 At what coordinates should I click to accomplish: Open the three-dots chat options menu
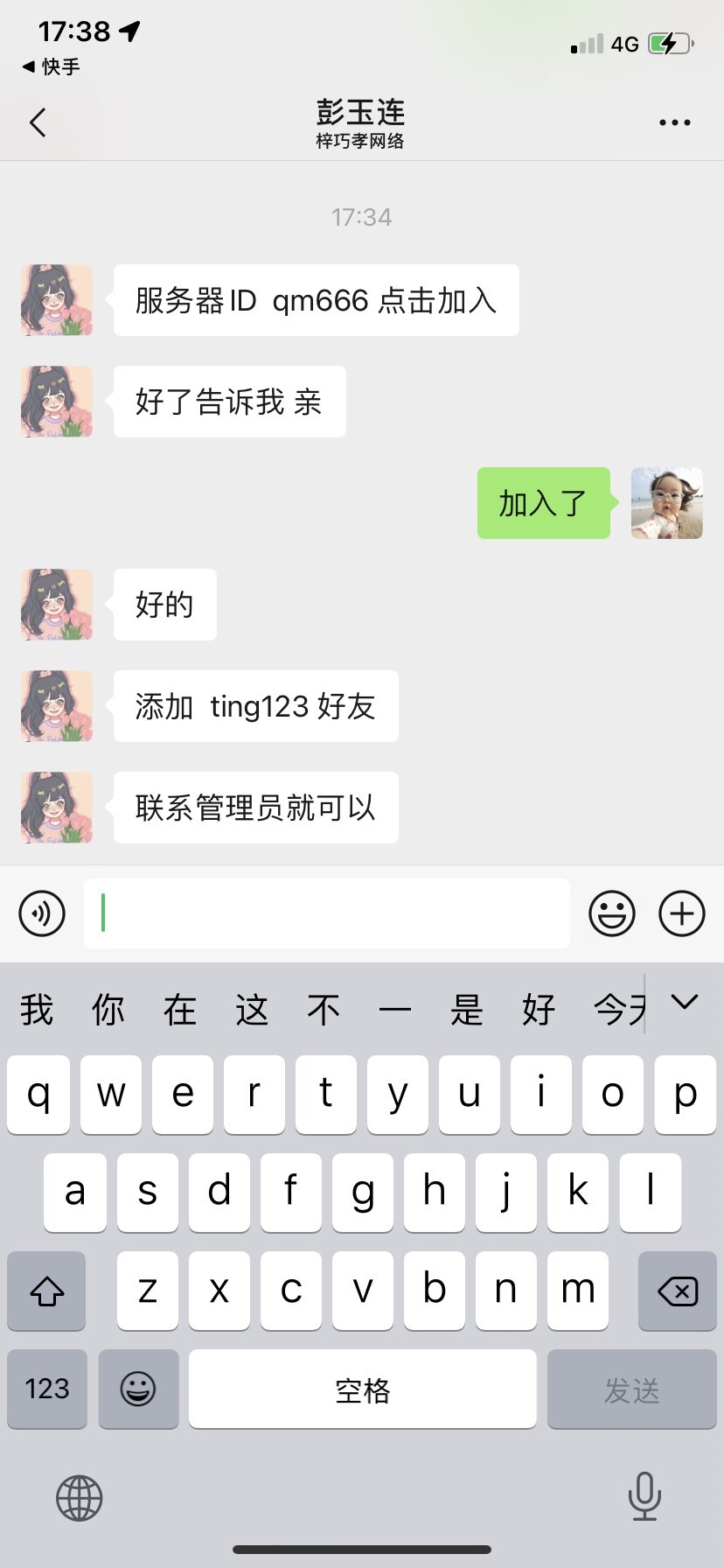[674, 122]
